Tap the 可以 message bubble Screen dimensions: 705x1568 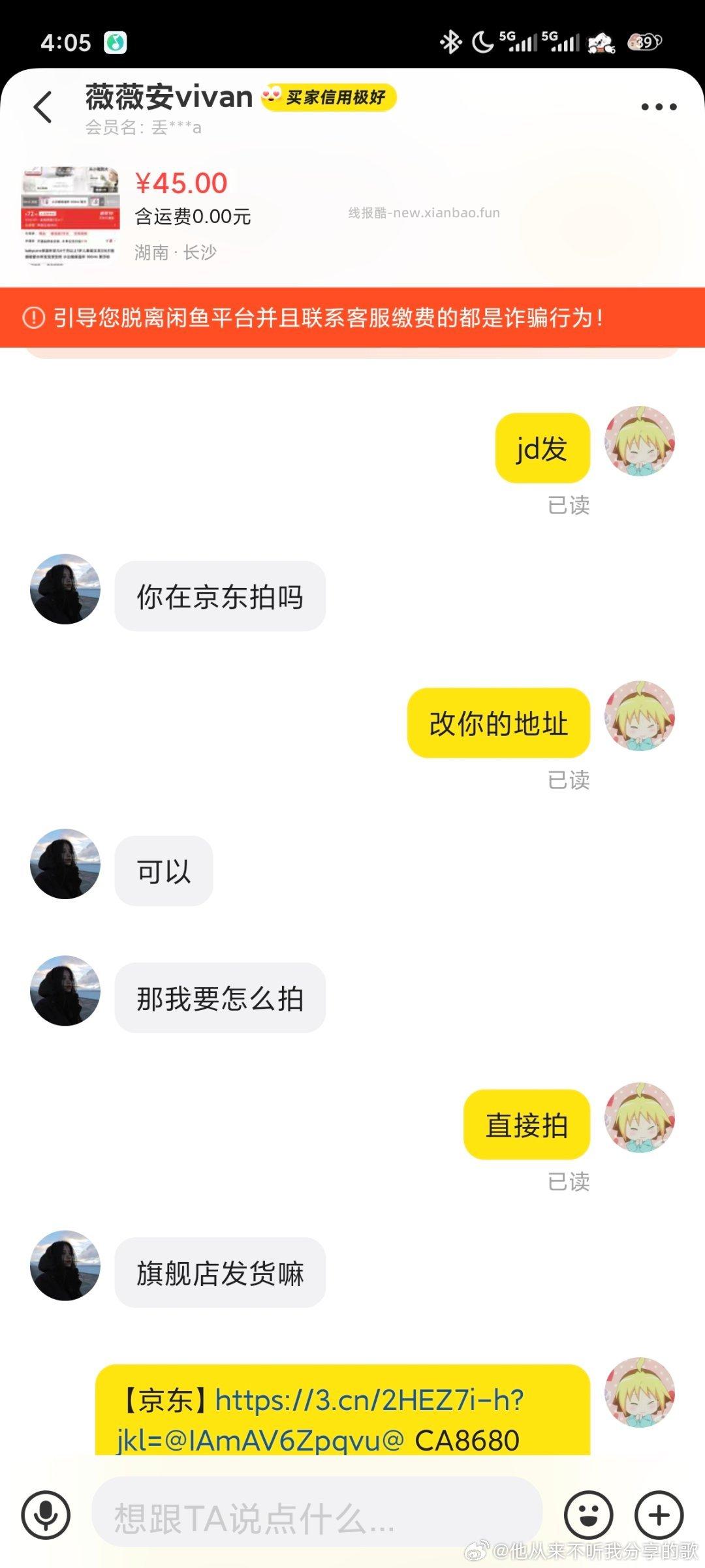pos(163,870)
